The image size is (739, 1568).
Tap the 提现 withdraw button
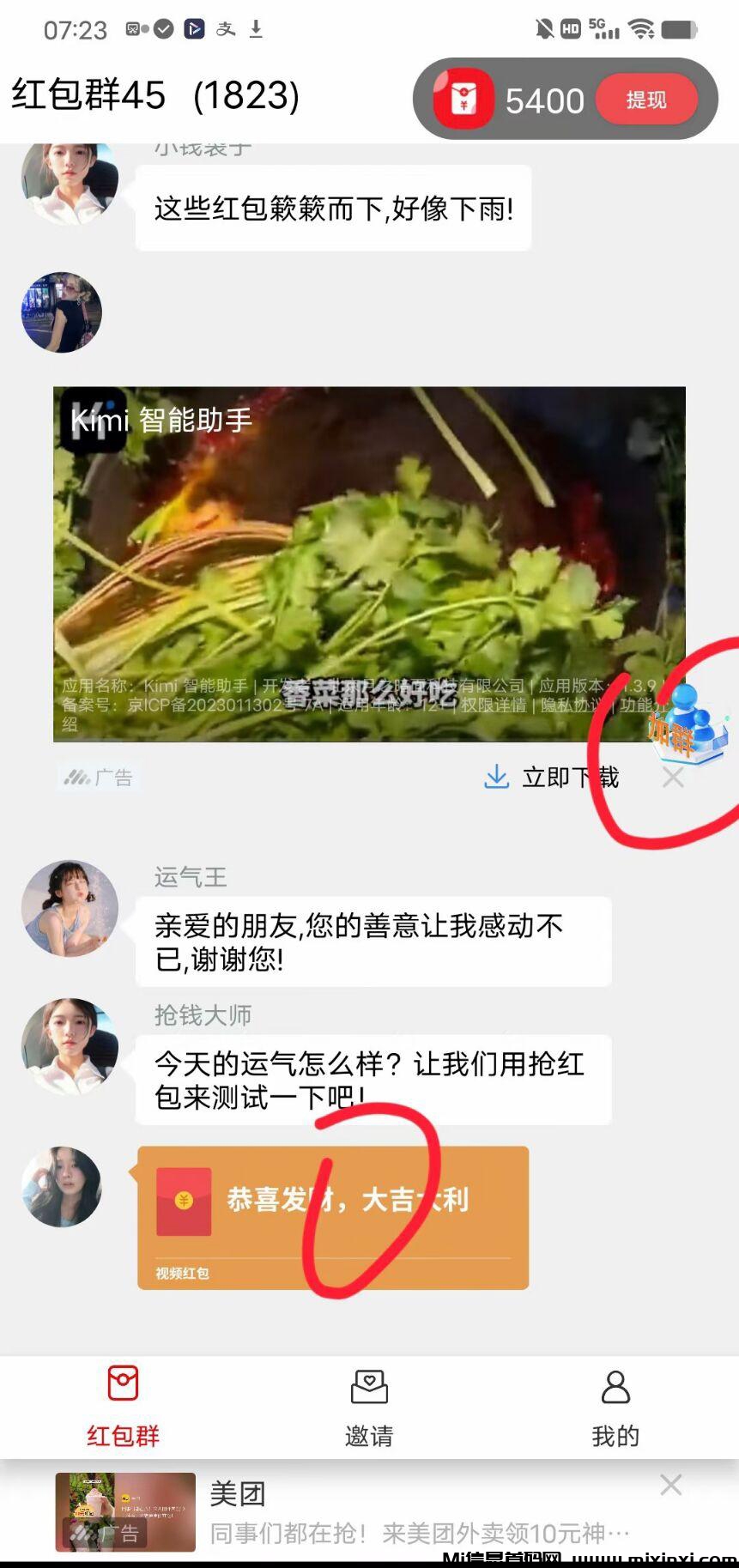coord(645,100)
